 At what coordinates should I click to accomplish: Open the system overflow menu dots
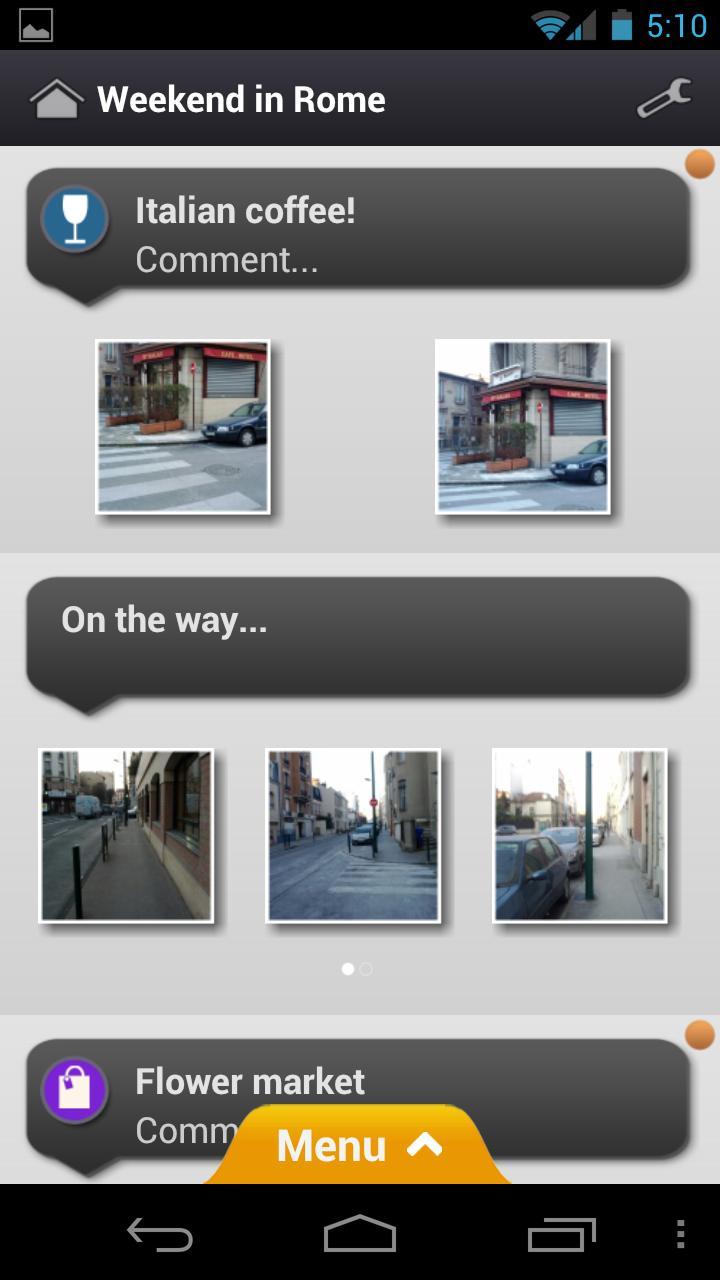[x=681, y=1235]
